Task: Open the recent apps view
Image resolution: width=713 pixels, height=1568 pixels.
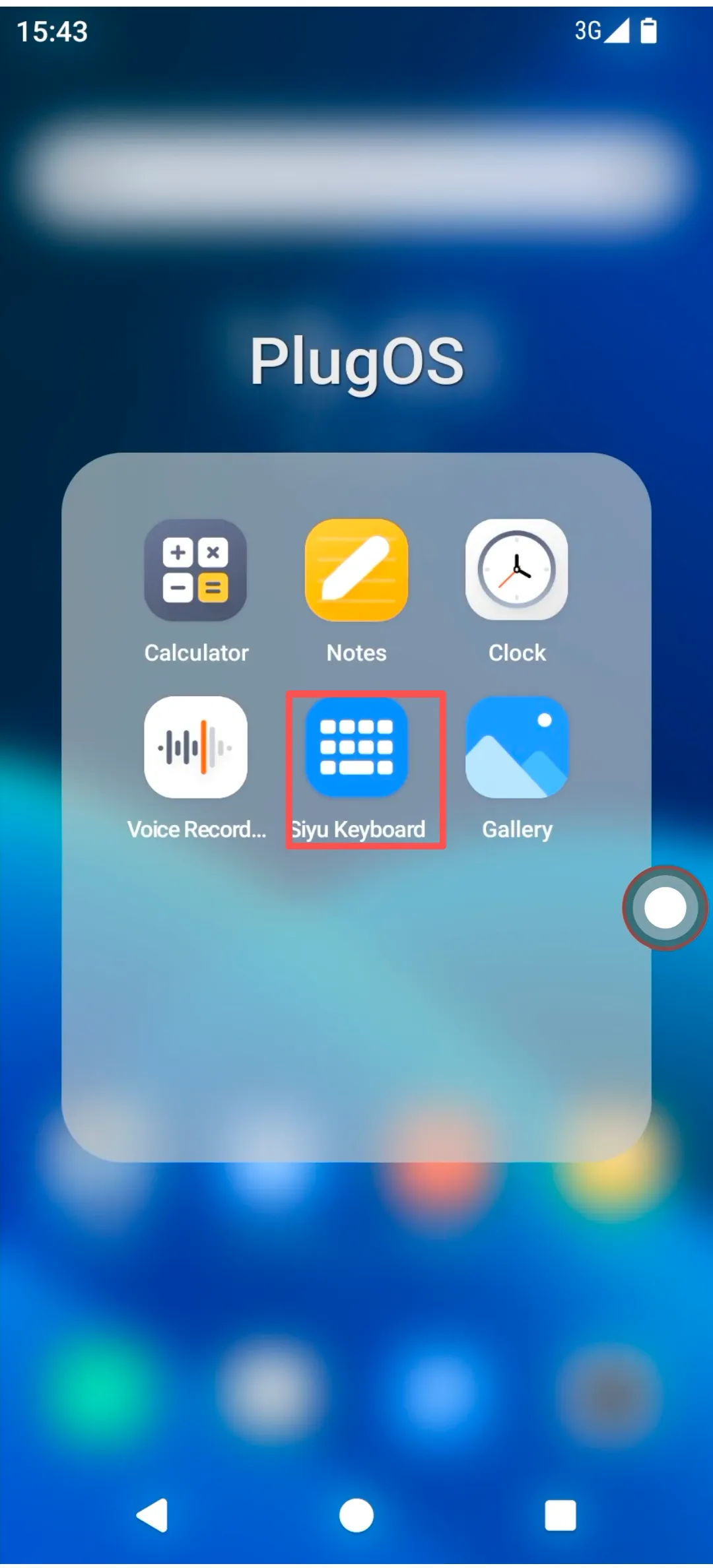Action: [560, 1515]
